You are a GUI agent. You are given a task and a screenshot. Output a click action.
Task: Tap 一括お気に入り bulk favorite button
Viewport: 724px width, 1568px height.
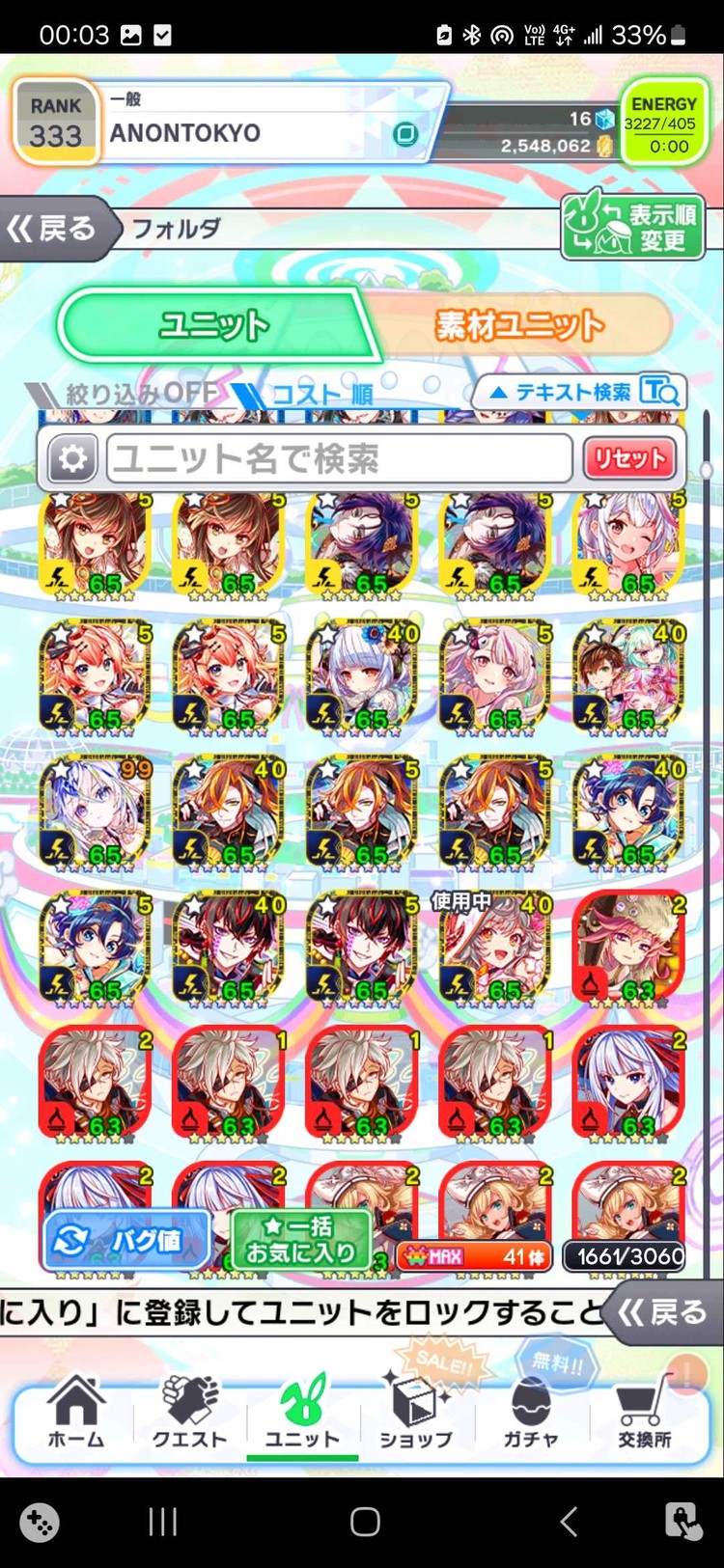click(x=301, y=1240)
